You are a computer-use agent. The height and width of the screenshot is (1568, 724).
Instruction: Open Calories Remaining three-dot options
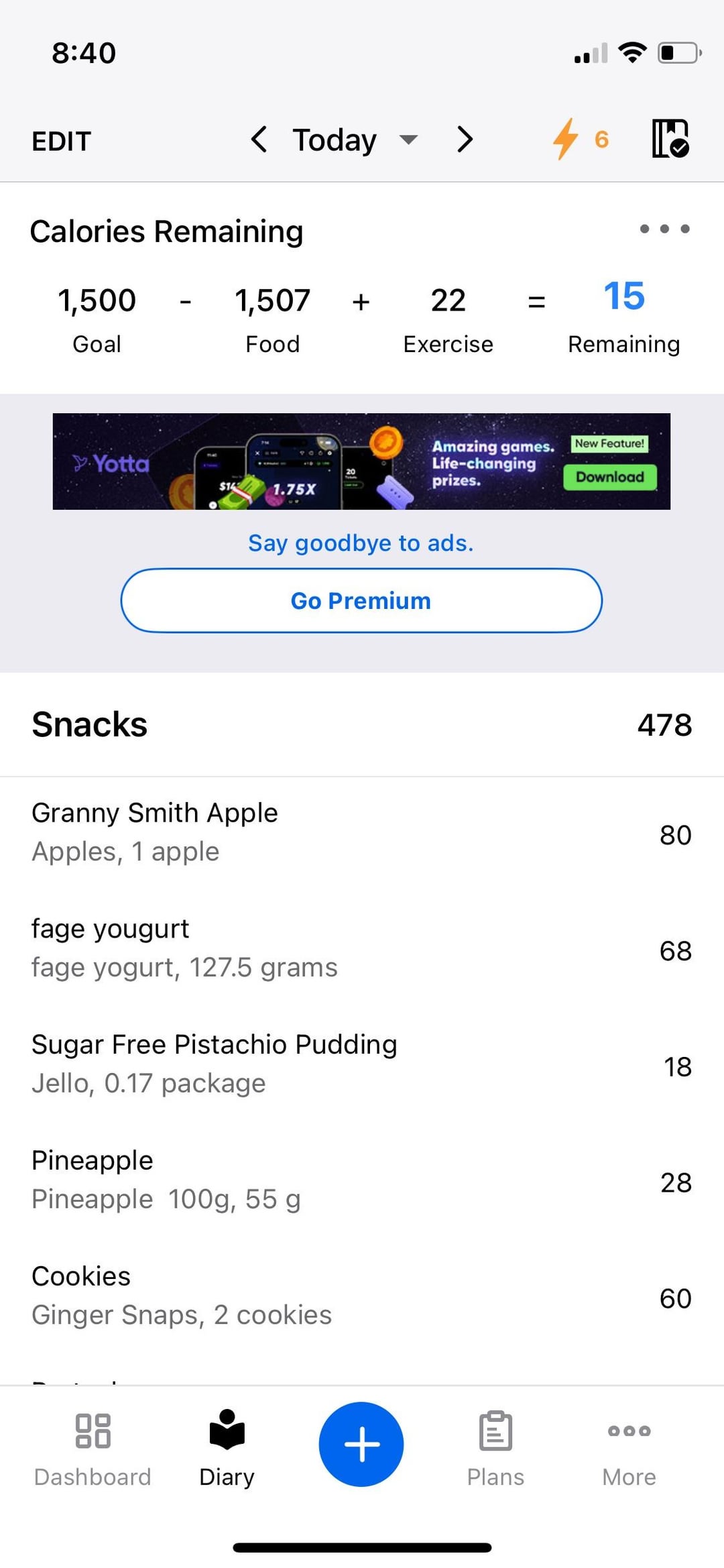(664, 229)
